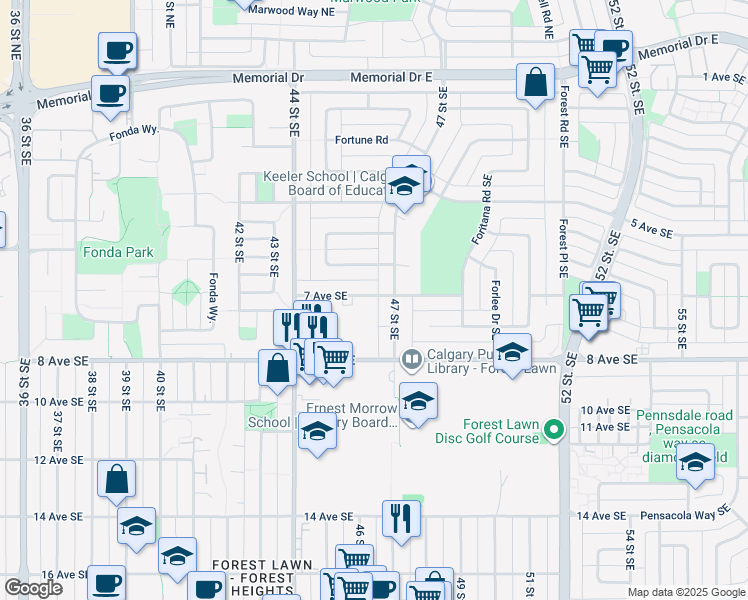Tap the restaurant marker on 14 Ave SE
The image size is (748, 600).
(x=401, y=517)
